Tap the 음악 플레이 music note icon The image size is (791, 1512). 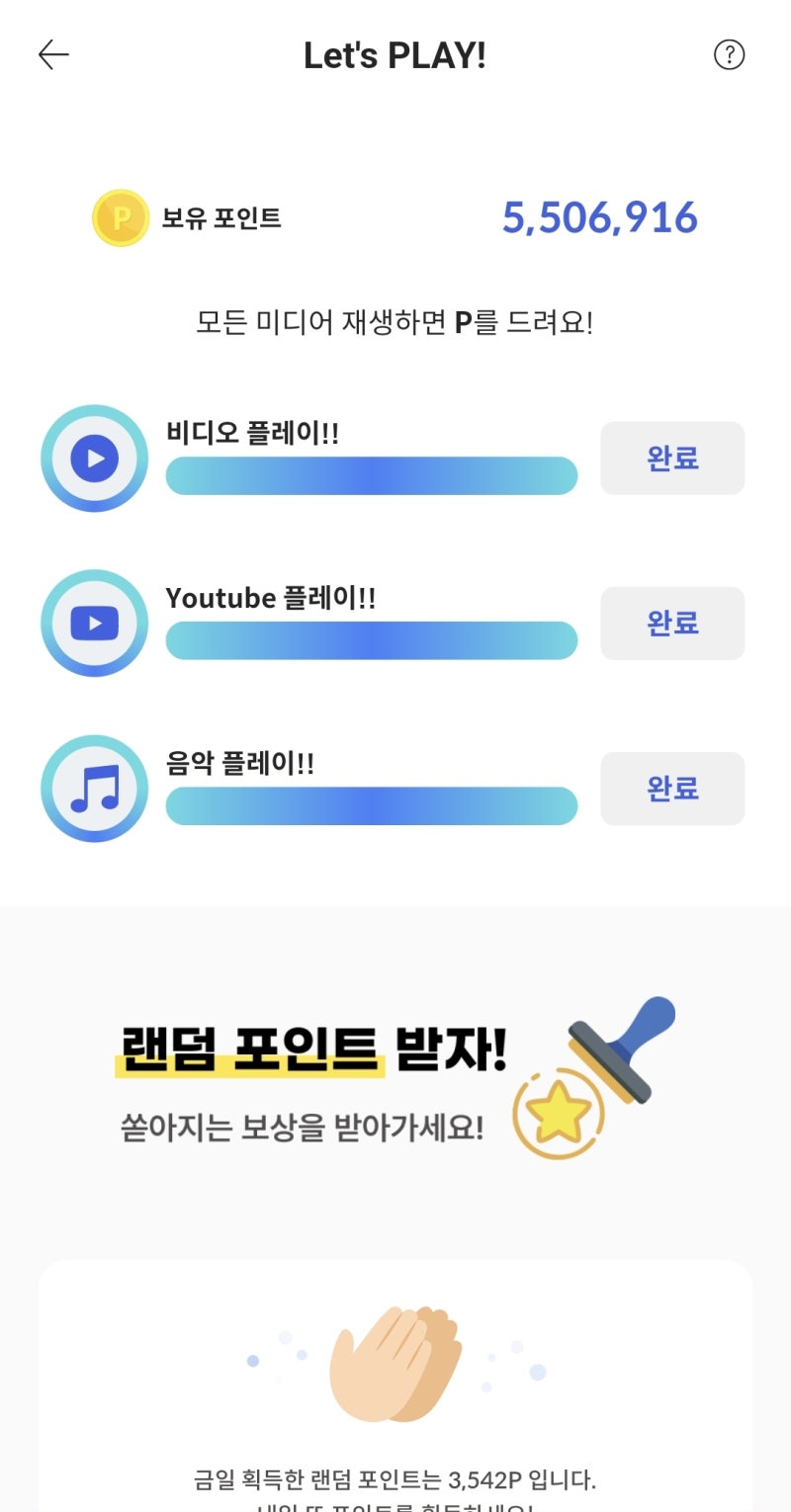93,788
